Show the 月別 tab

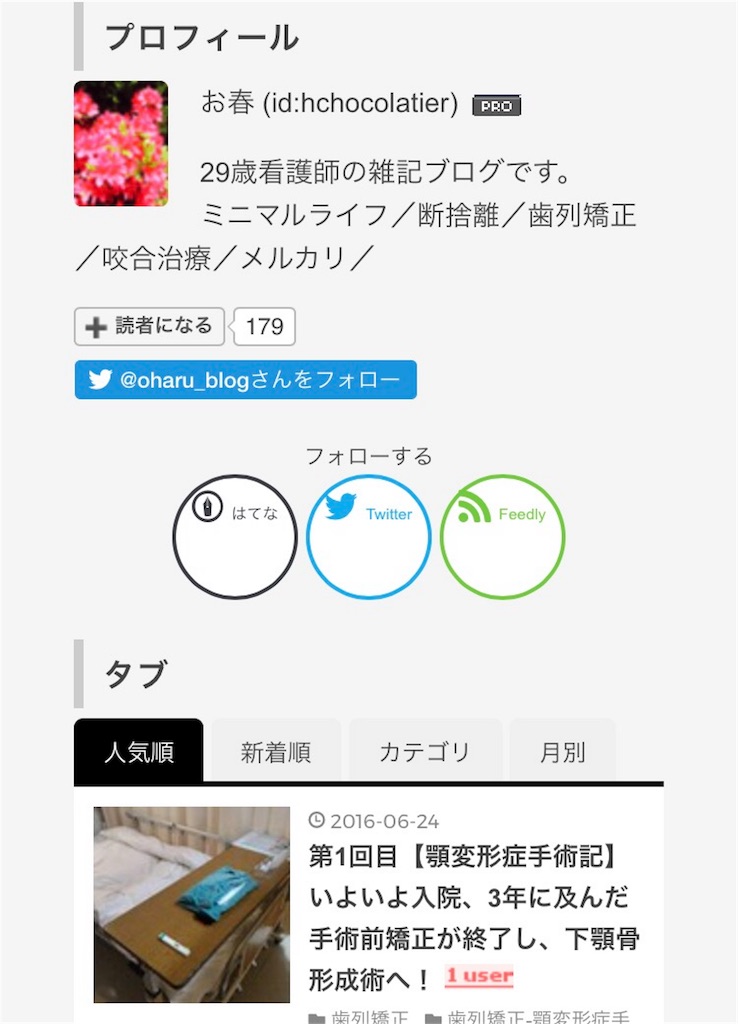[x=562, y=752]
